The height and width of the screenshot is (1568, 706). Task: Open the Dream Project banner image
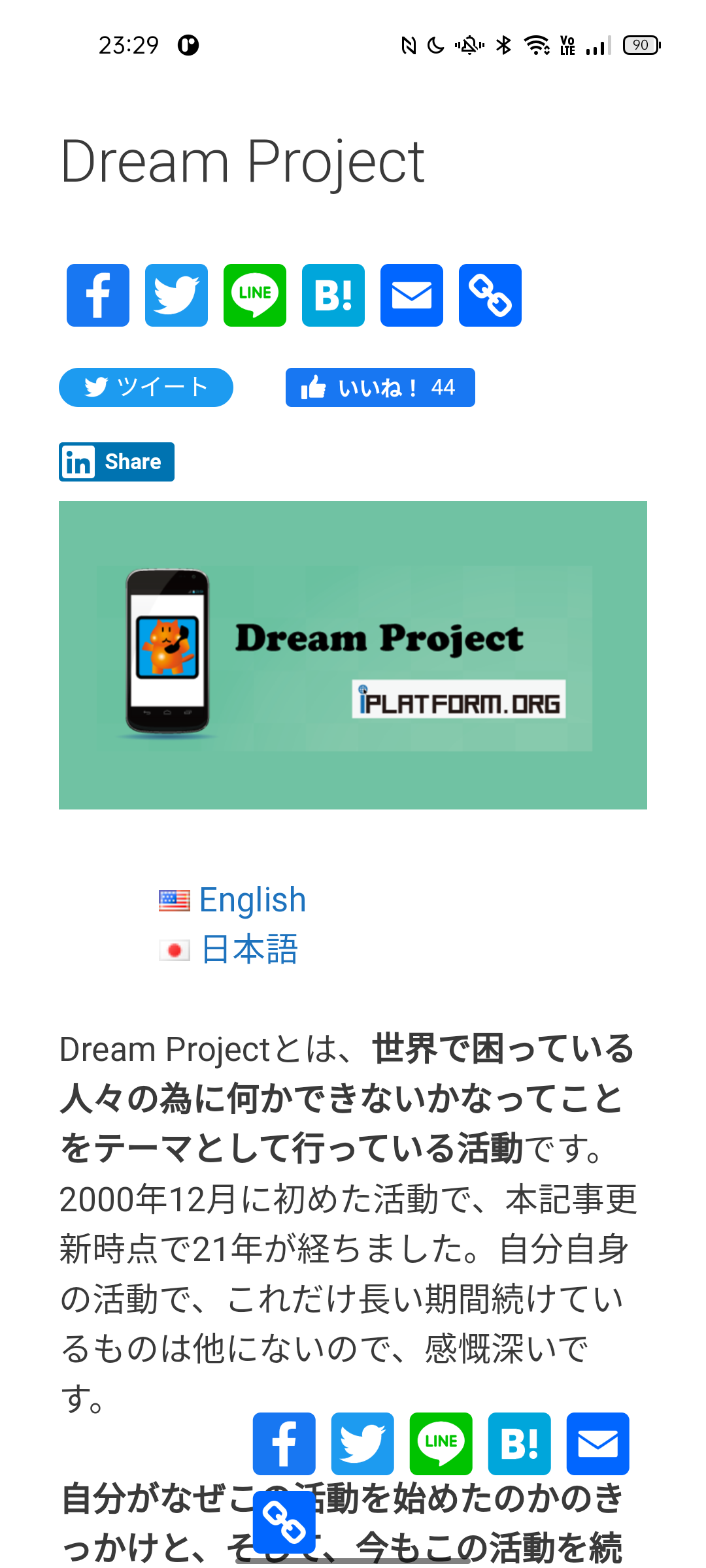[353, 655]
